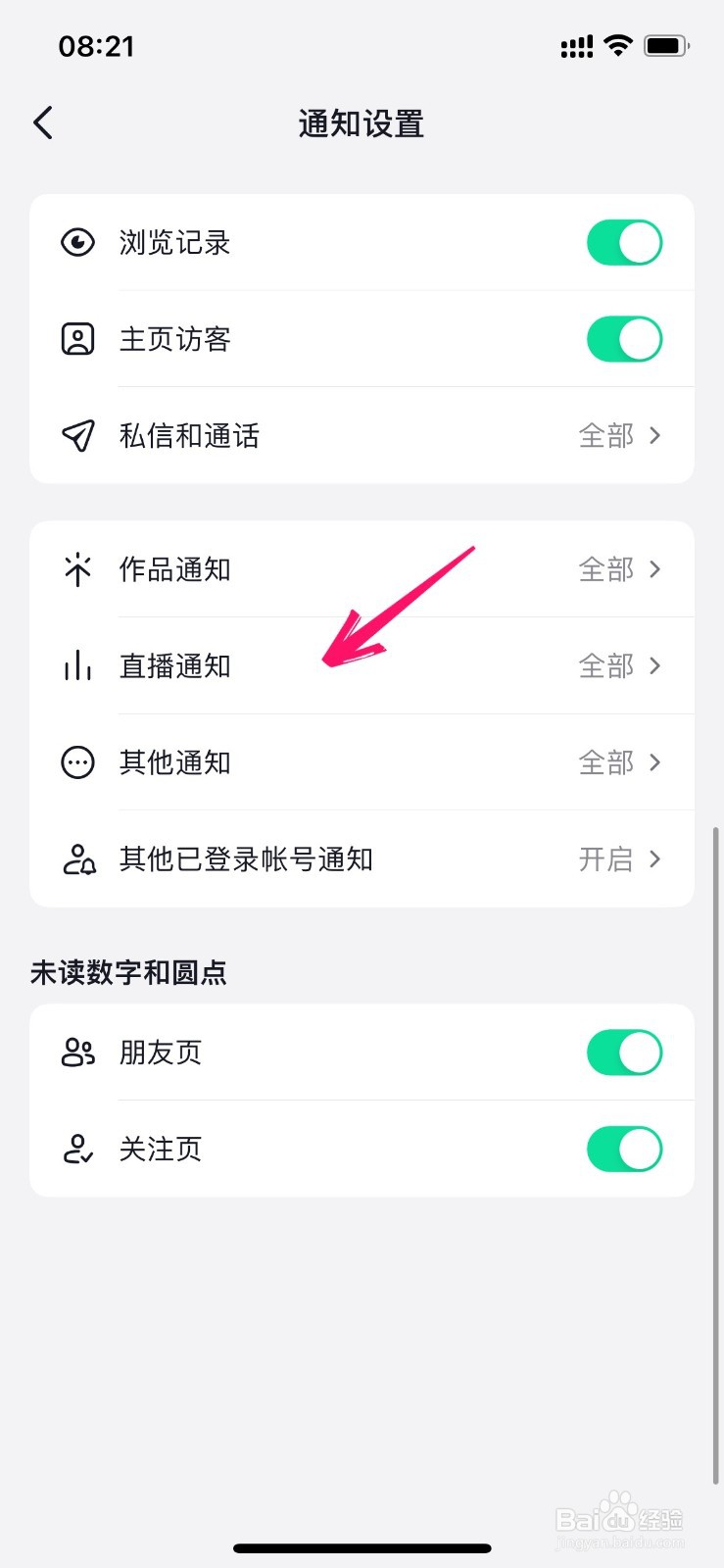Expand the 直播通知 options arrow
This screenshot has width=724, height=1568.
click(x=654, y=664)
